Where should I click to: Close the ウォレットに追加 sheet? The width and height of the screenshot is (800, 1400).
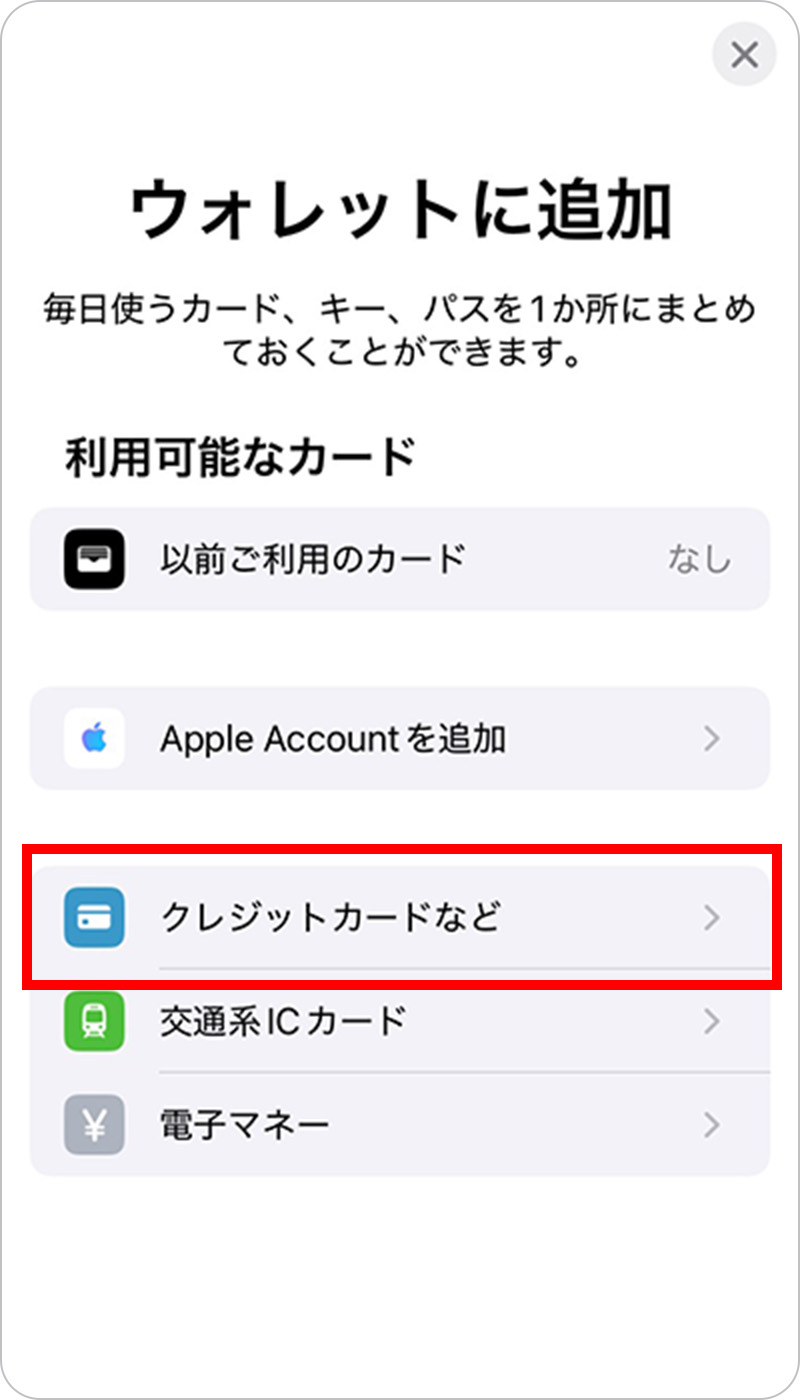pos(744,55)
